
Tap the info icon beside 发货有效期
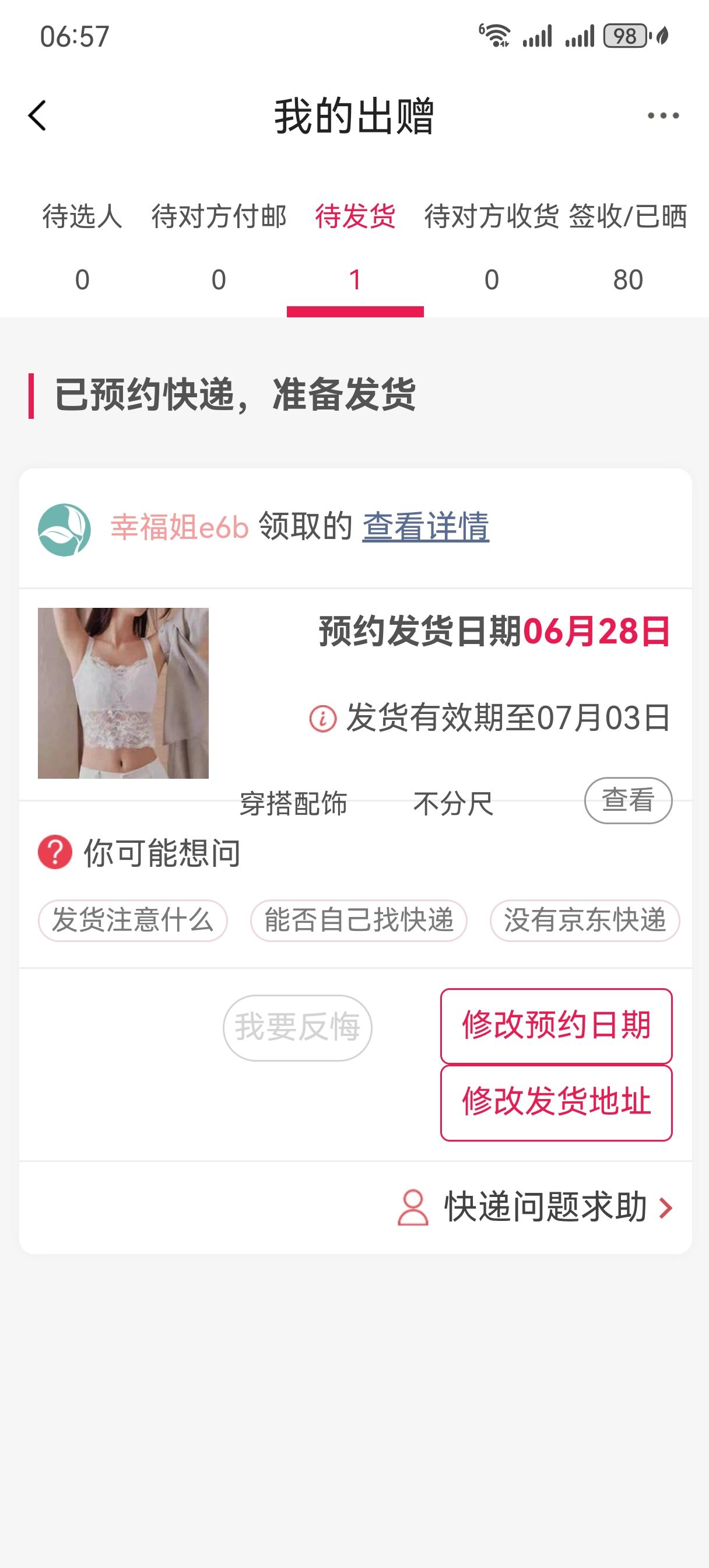pos(322,718)
